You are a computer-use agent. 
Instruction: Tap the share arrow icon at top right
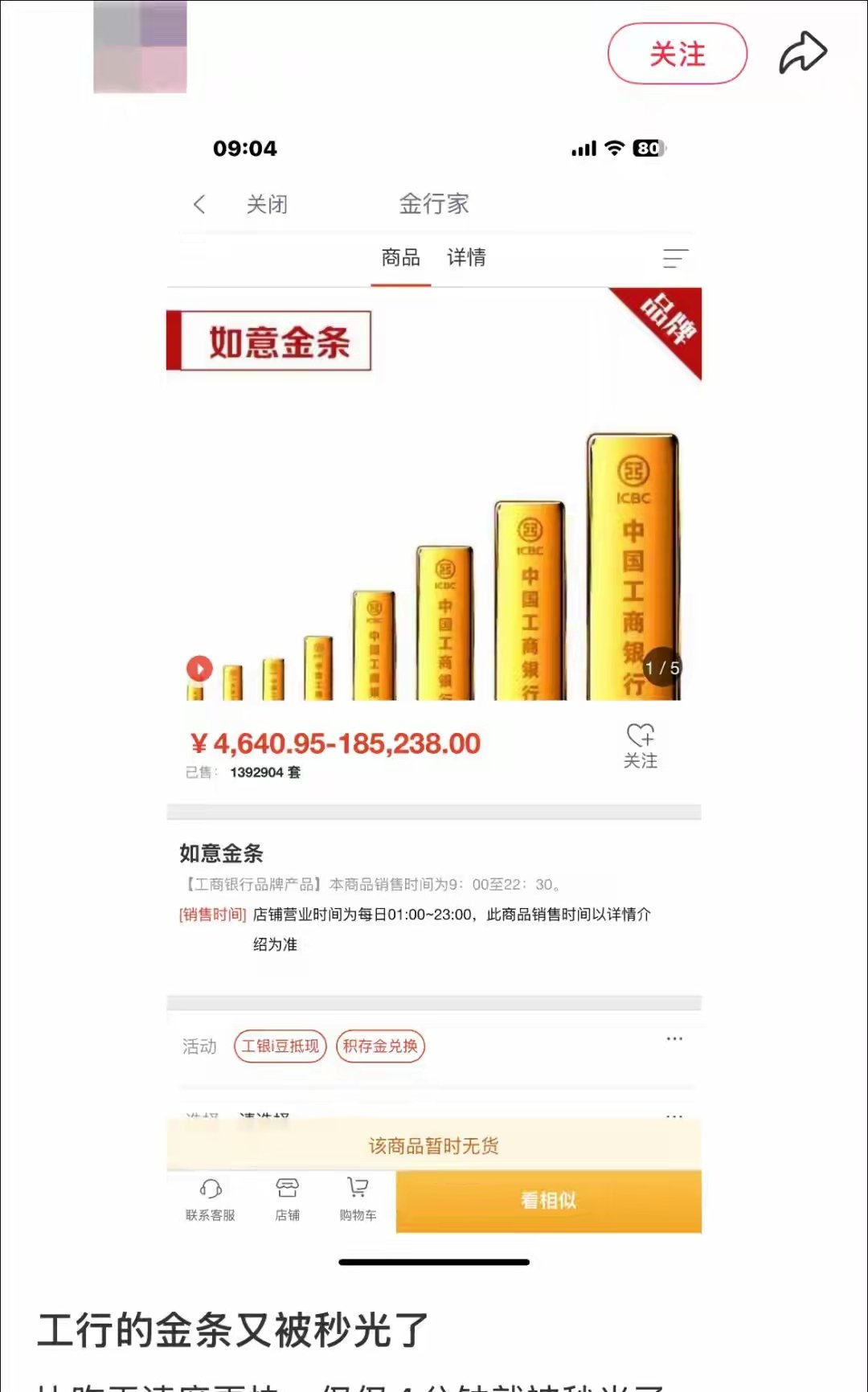pos(801,51)
